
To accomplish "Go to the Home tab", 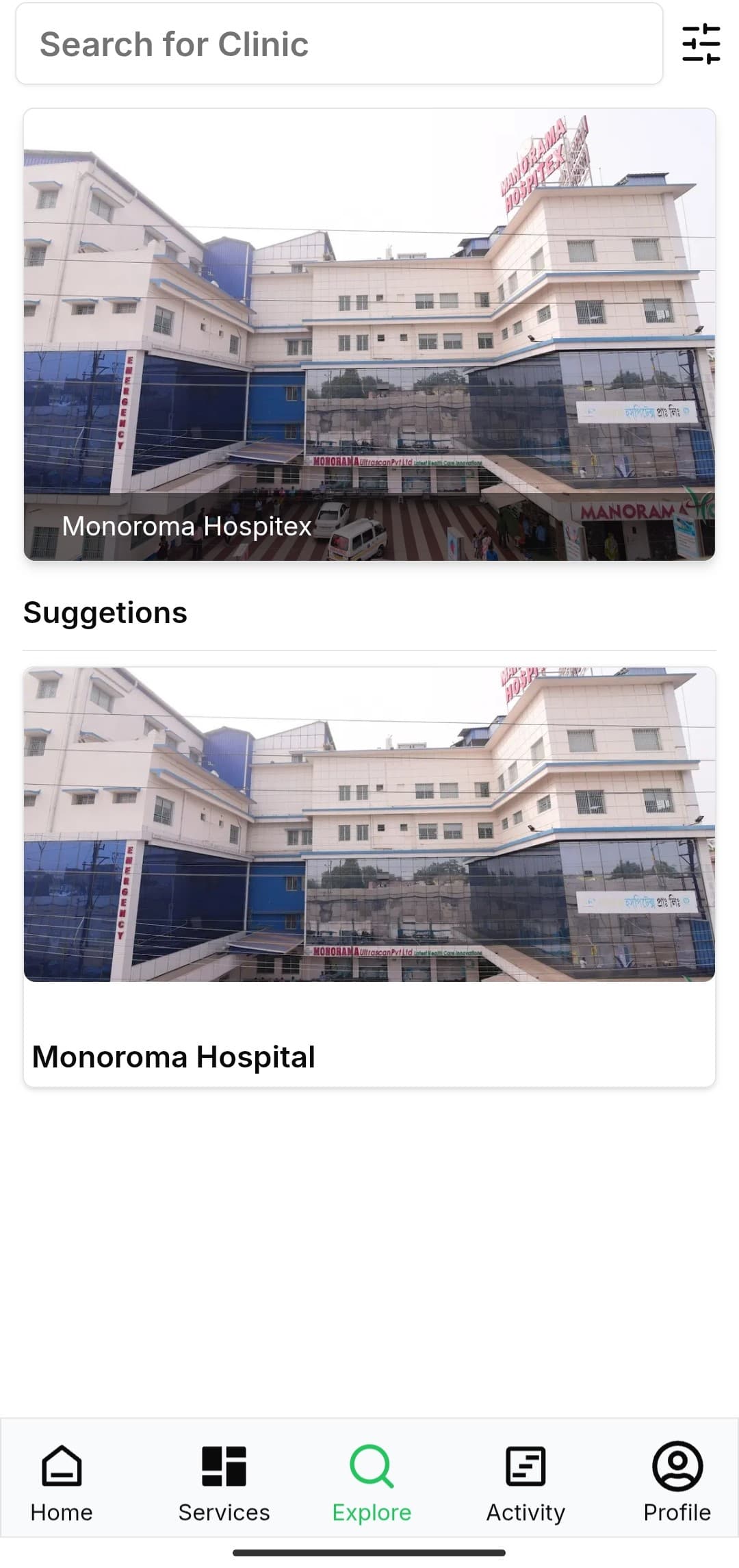I will [62, 1483].
